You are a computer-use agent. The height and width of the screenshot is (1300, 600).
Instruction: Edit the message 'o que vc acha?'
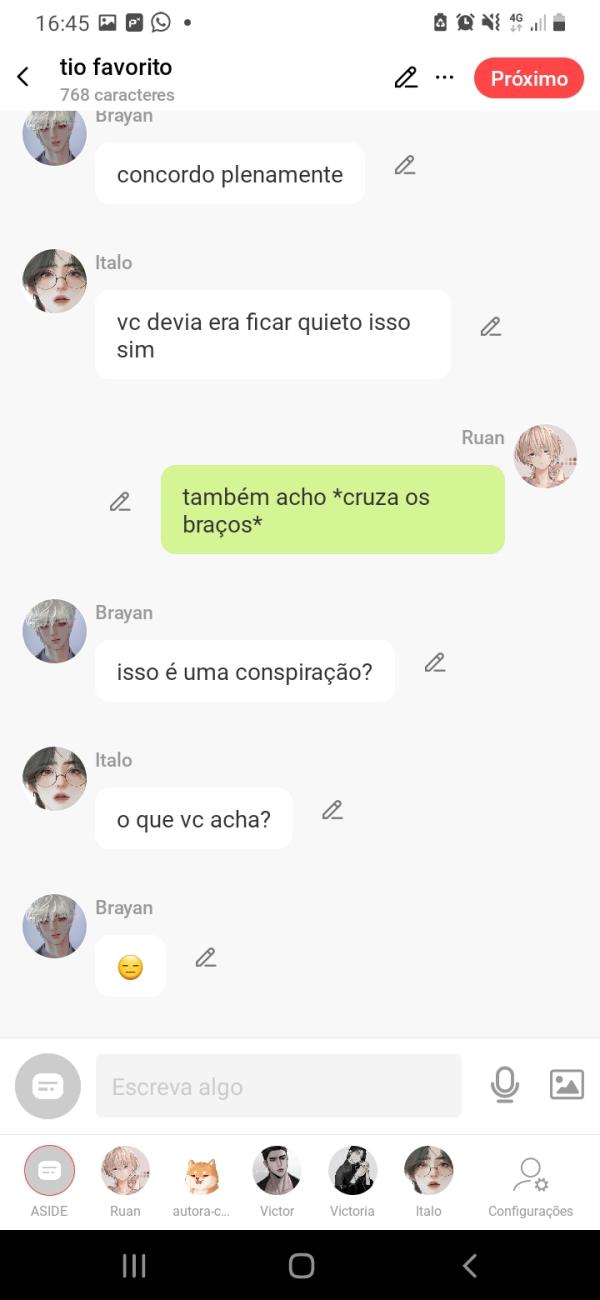coord(332,811)
